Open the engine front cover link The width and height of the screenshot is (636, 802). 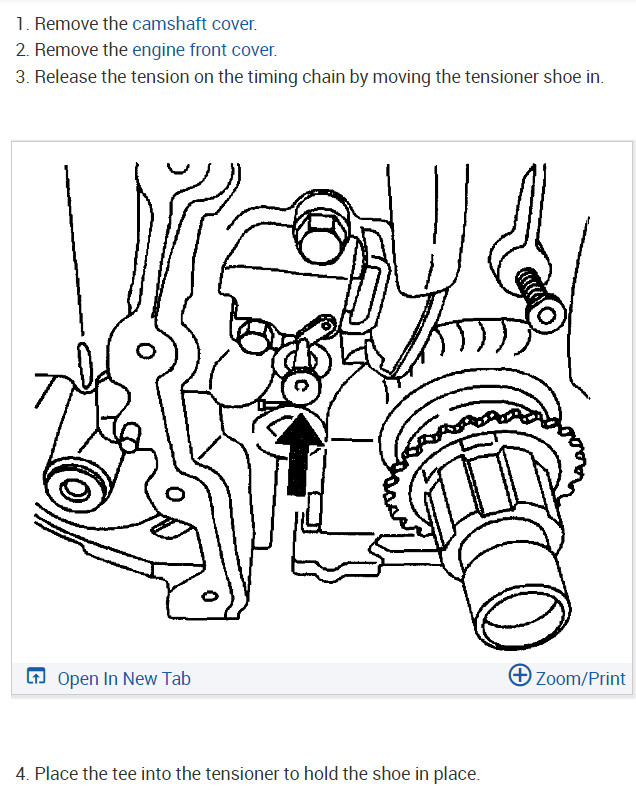point(203,49)
